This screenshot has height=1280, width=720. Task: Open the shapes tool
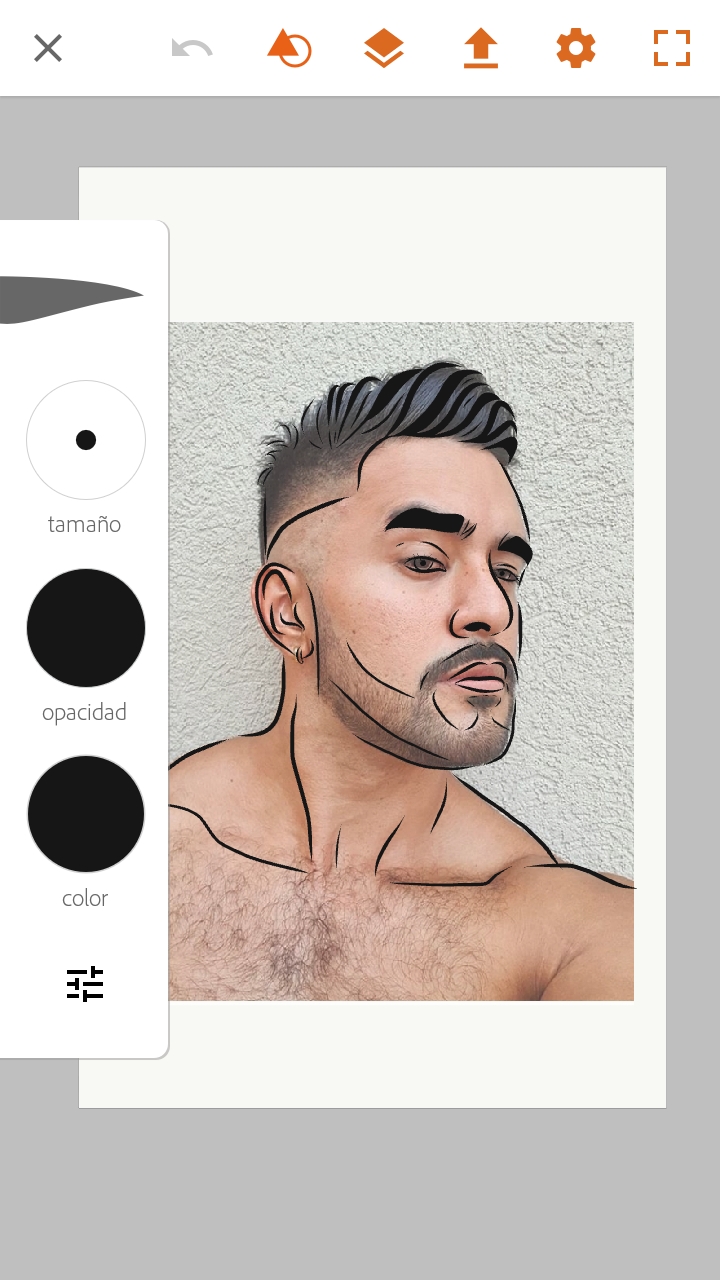click(x=289, y=48)
